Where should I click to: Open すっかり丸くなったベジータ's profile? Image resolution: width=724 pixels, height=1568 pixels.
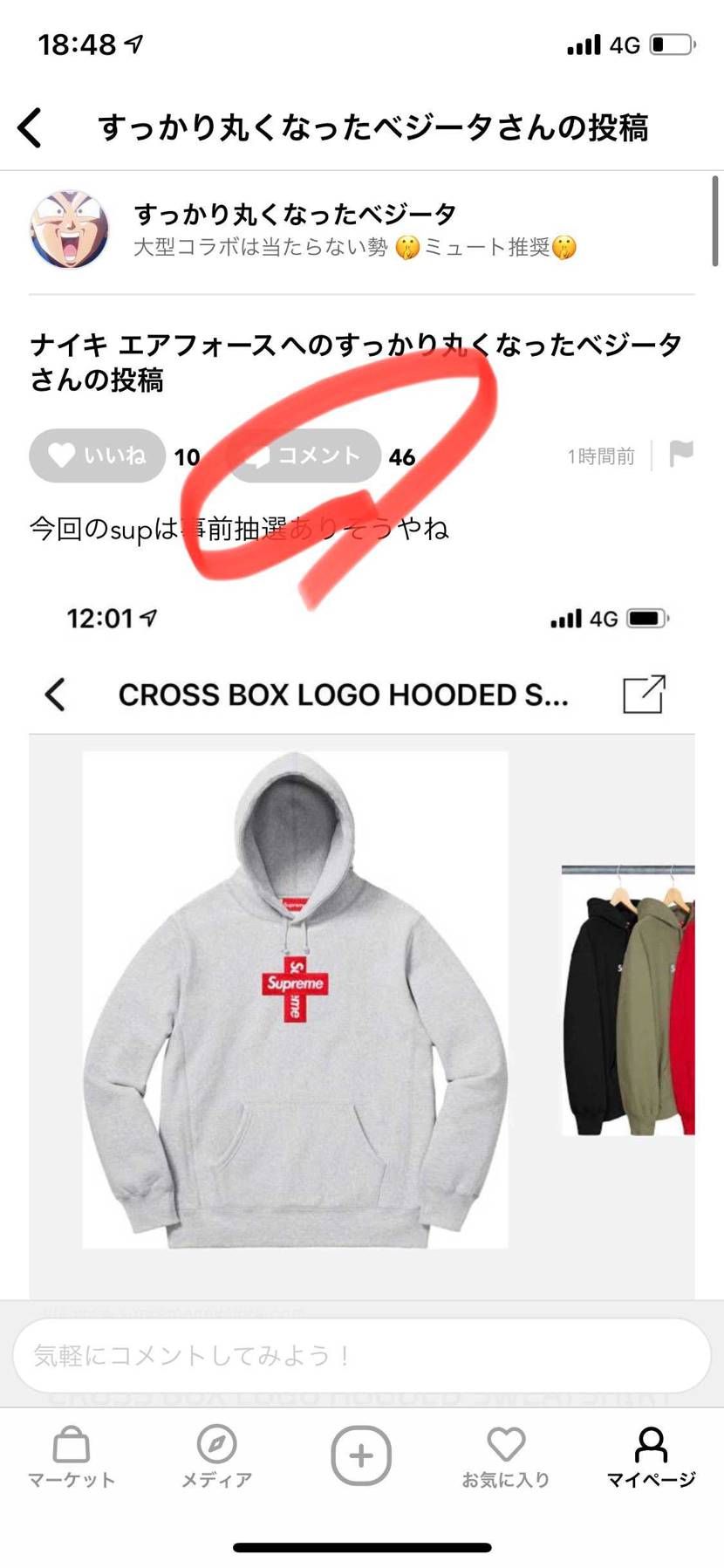(70, 229)
